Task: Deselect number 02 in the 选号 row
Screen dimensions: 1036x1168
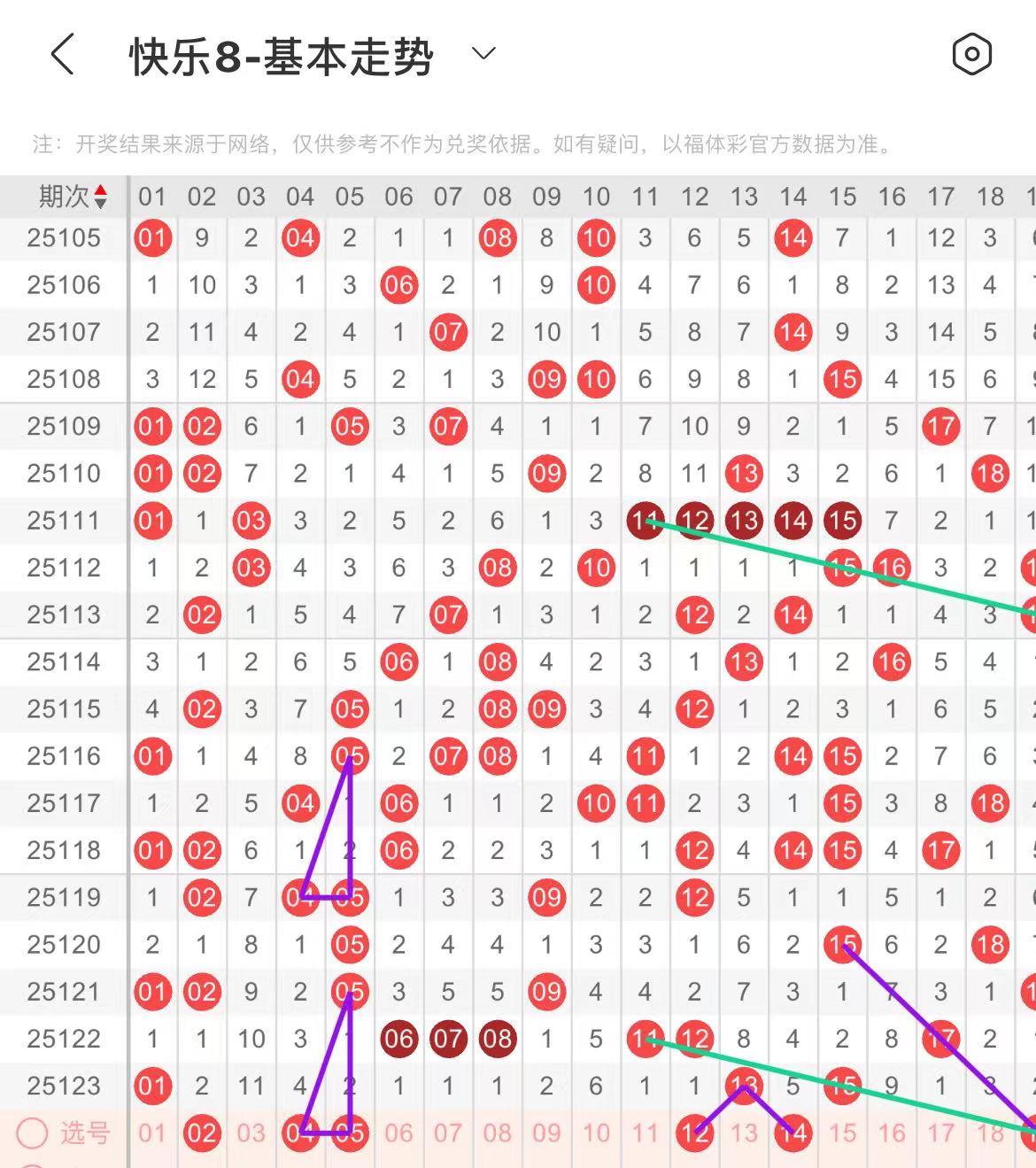Action: coord(202,1133)
